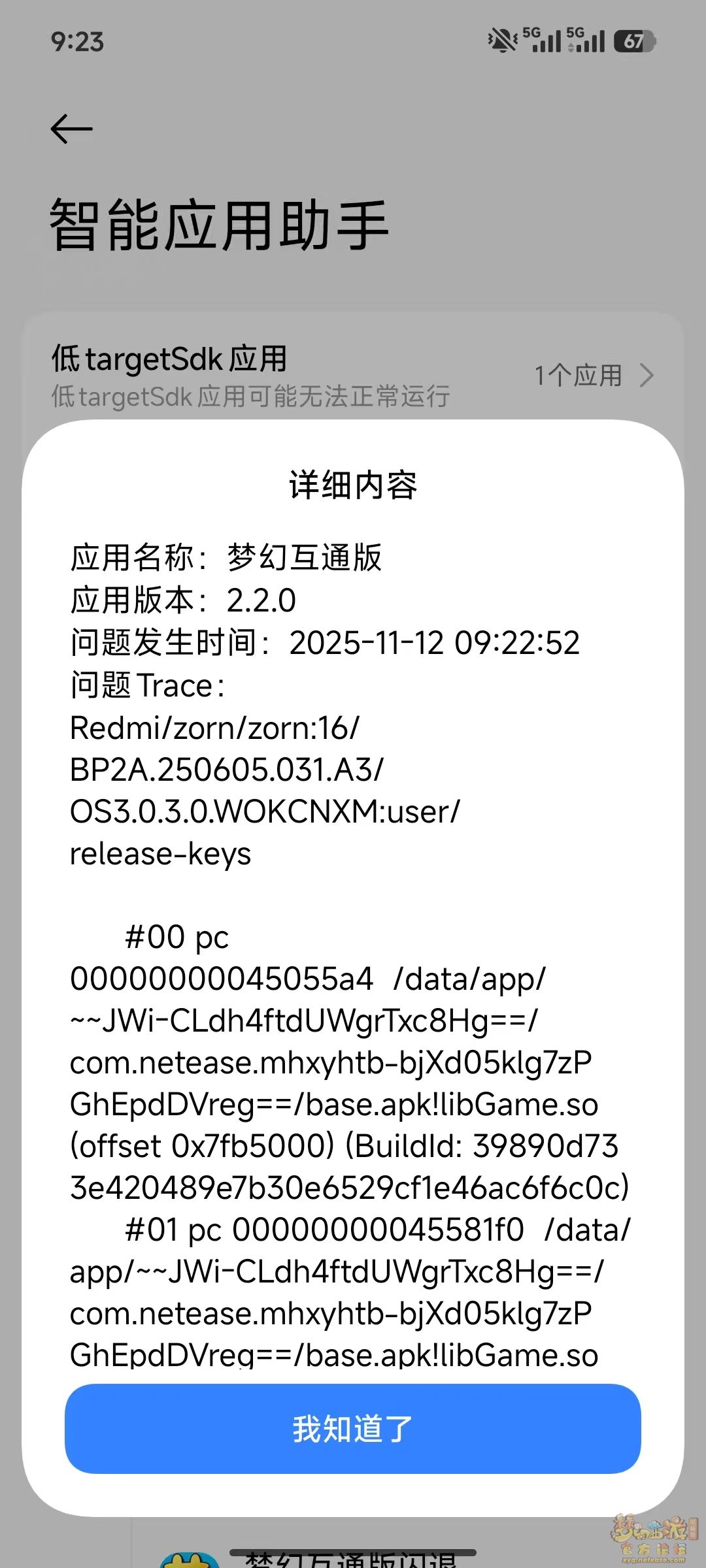
Task: Go back using the top-left arrow
Action: (71, 129)
